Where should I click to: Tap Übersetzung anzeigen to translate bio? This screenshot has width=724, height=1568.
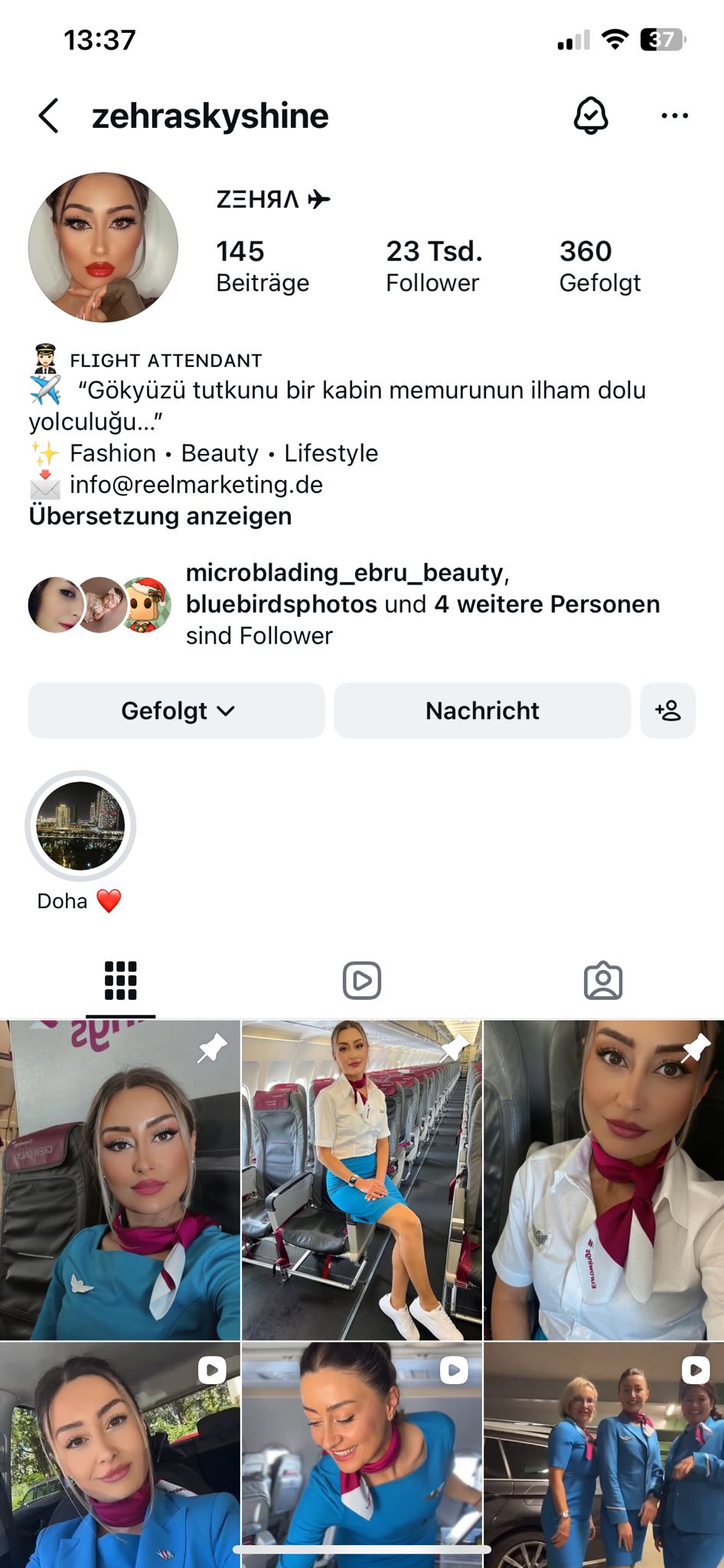161,516
